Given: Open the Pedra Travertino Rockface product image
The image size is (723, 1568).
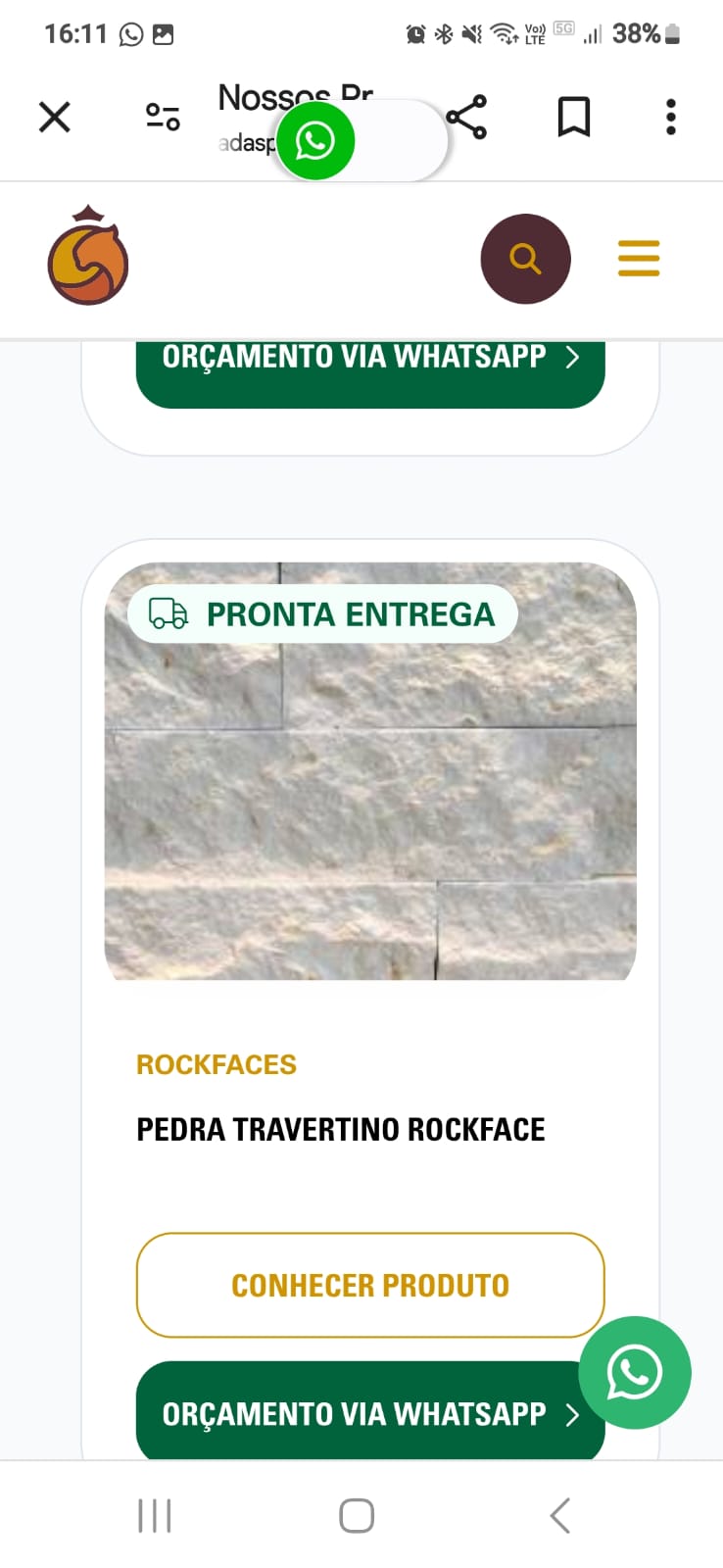Looking at the screenshot, I should click(370, 784).
